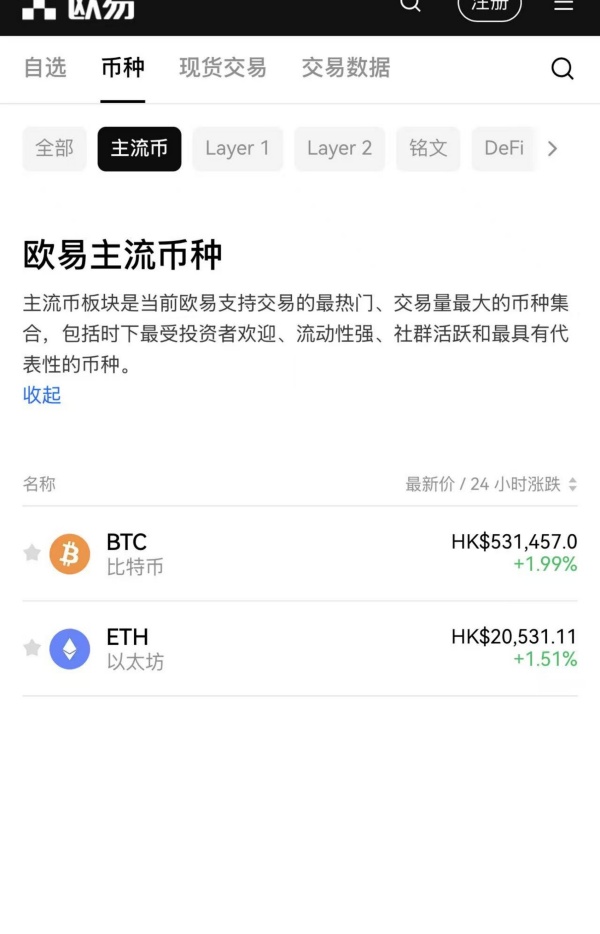Select the 主流币 chip
600x934 pixels.
point(139,149)
